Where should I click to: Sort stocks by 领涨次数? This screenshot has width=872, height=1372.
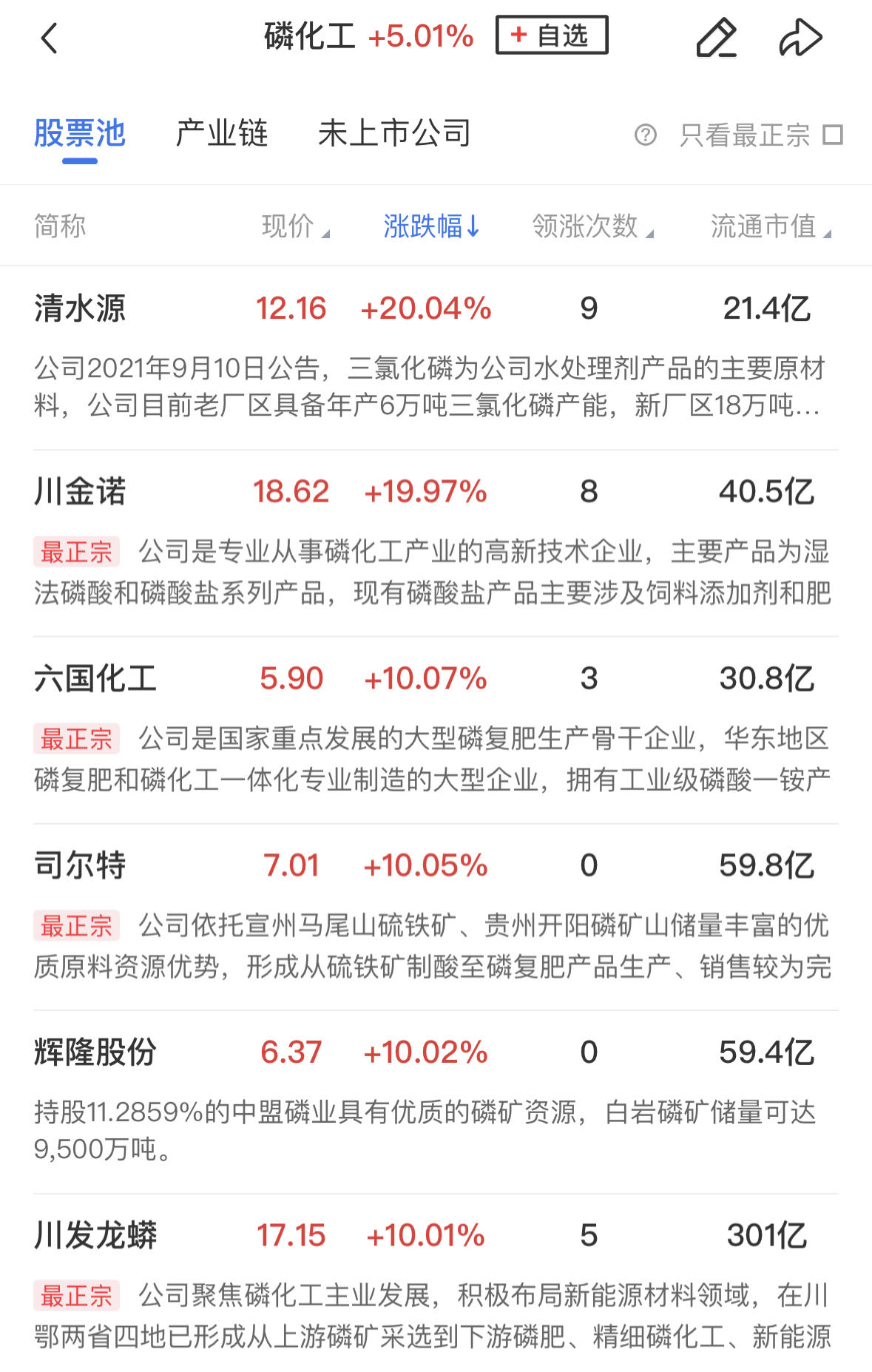point(592,226)
